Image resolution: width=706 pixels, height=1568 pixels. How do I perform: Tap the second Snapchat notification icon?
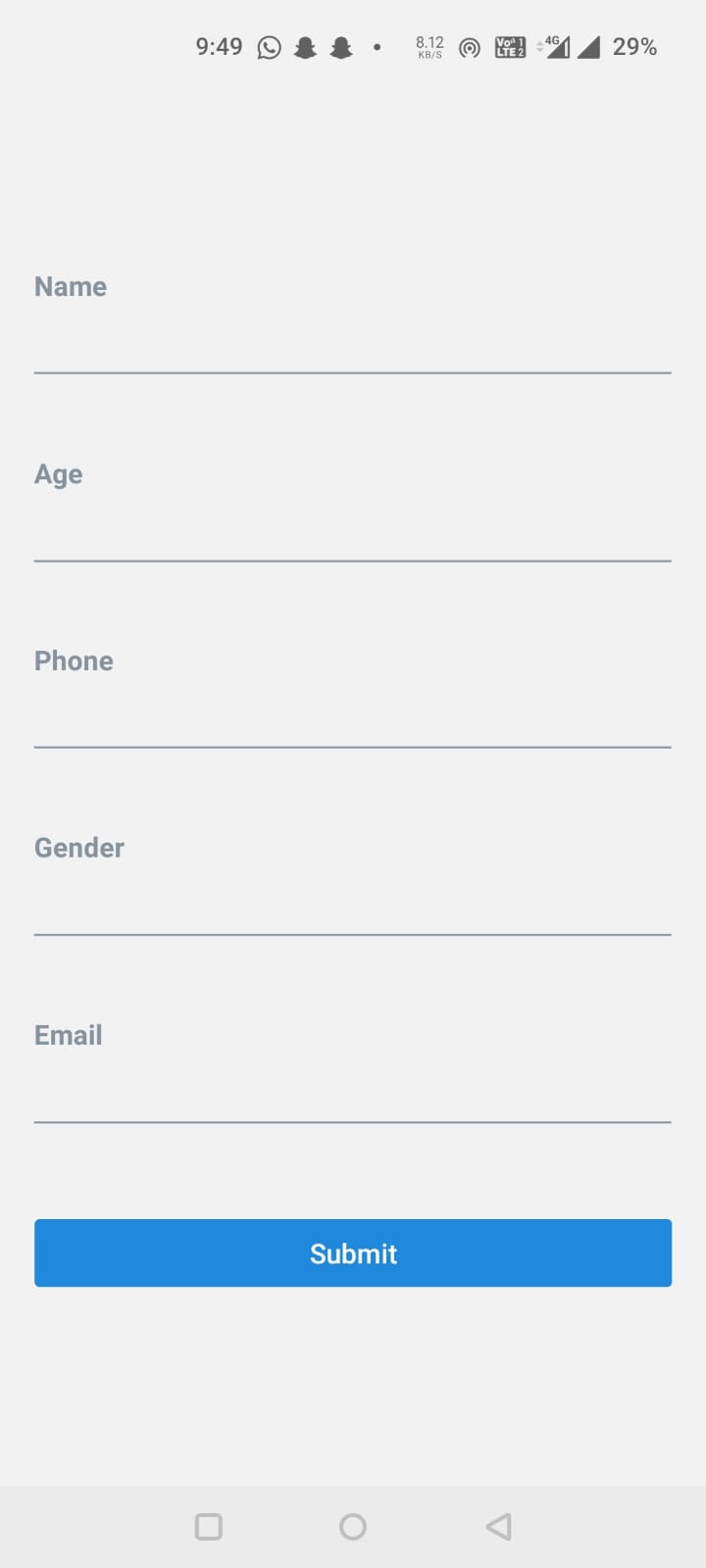point(340,46)
